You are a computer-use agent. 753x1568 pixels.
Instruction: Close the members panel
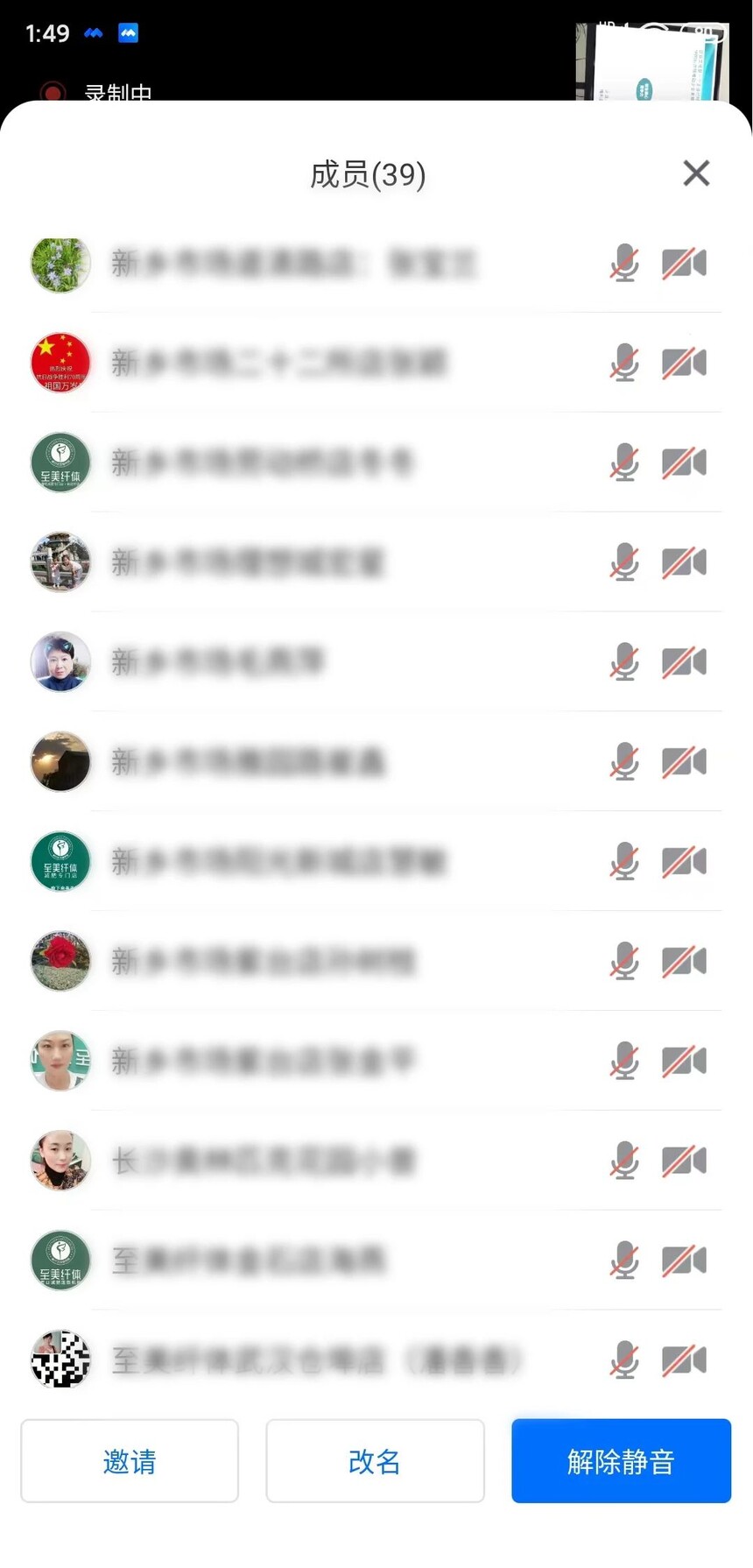click(696, 173)
